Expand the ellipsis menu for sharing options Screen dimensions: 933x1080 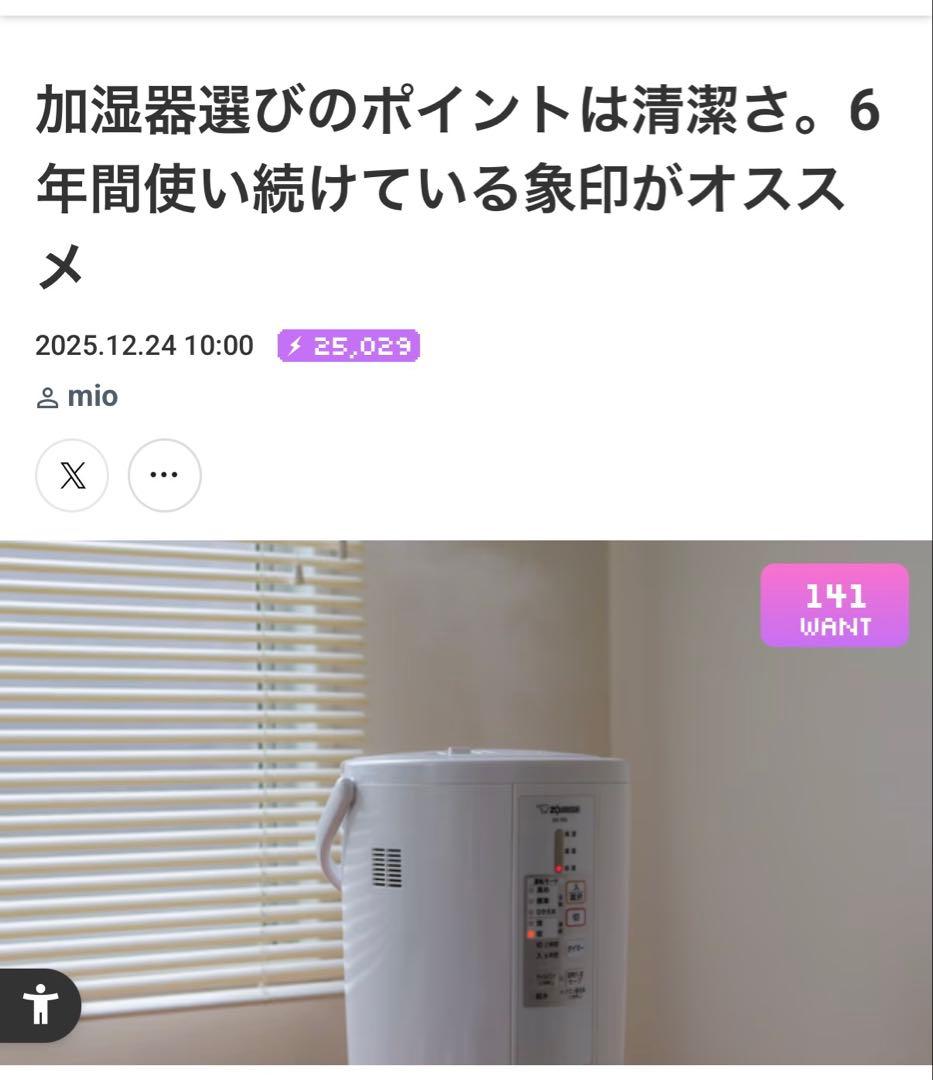click(164, 475)
